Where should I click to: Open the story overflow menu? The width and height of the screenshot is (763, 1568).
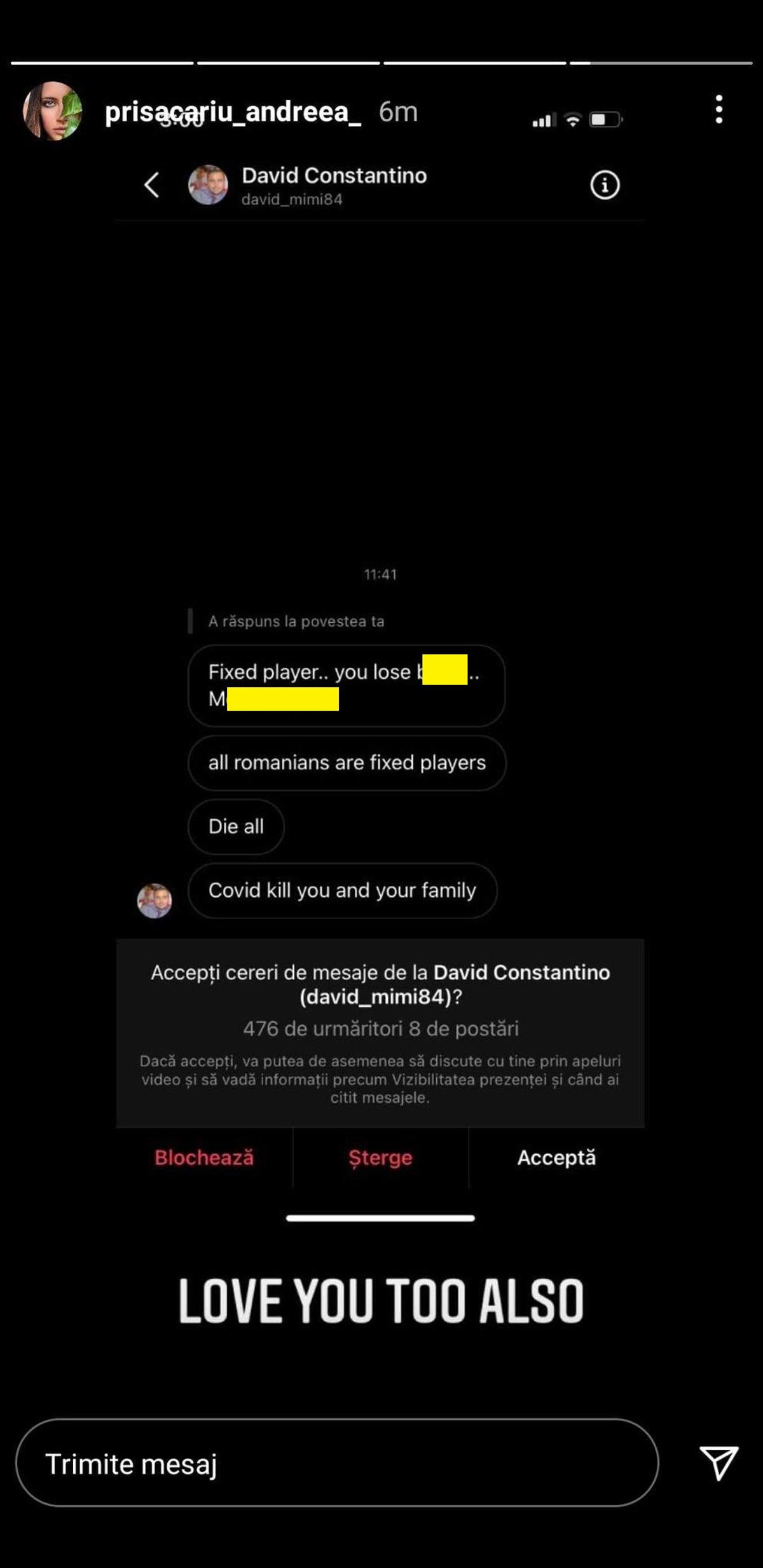pyautogui.click(x=718, y=109)
